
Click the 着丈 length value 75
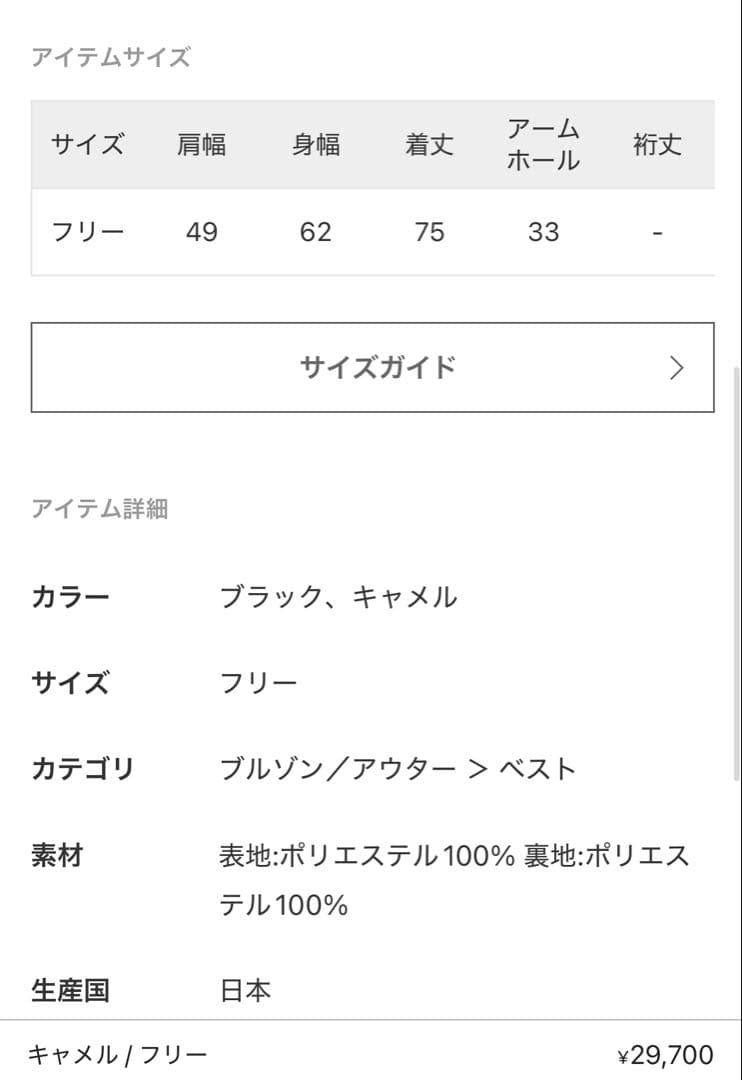coord(430,231)
